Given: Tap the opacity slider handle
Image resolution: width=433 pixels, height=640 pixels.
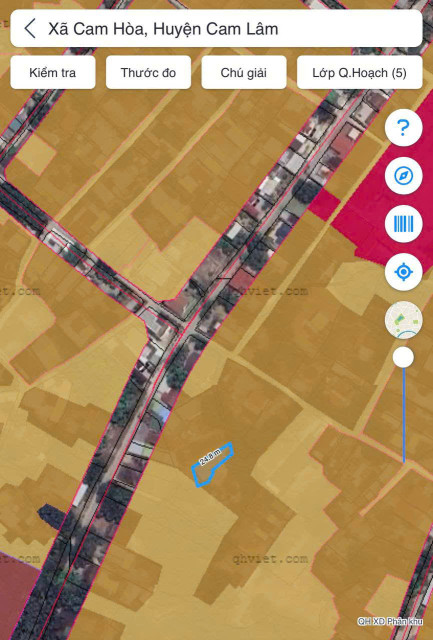Looking at the screenshot, I should pyautogui.click(x=403, y=358).
